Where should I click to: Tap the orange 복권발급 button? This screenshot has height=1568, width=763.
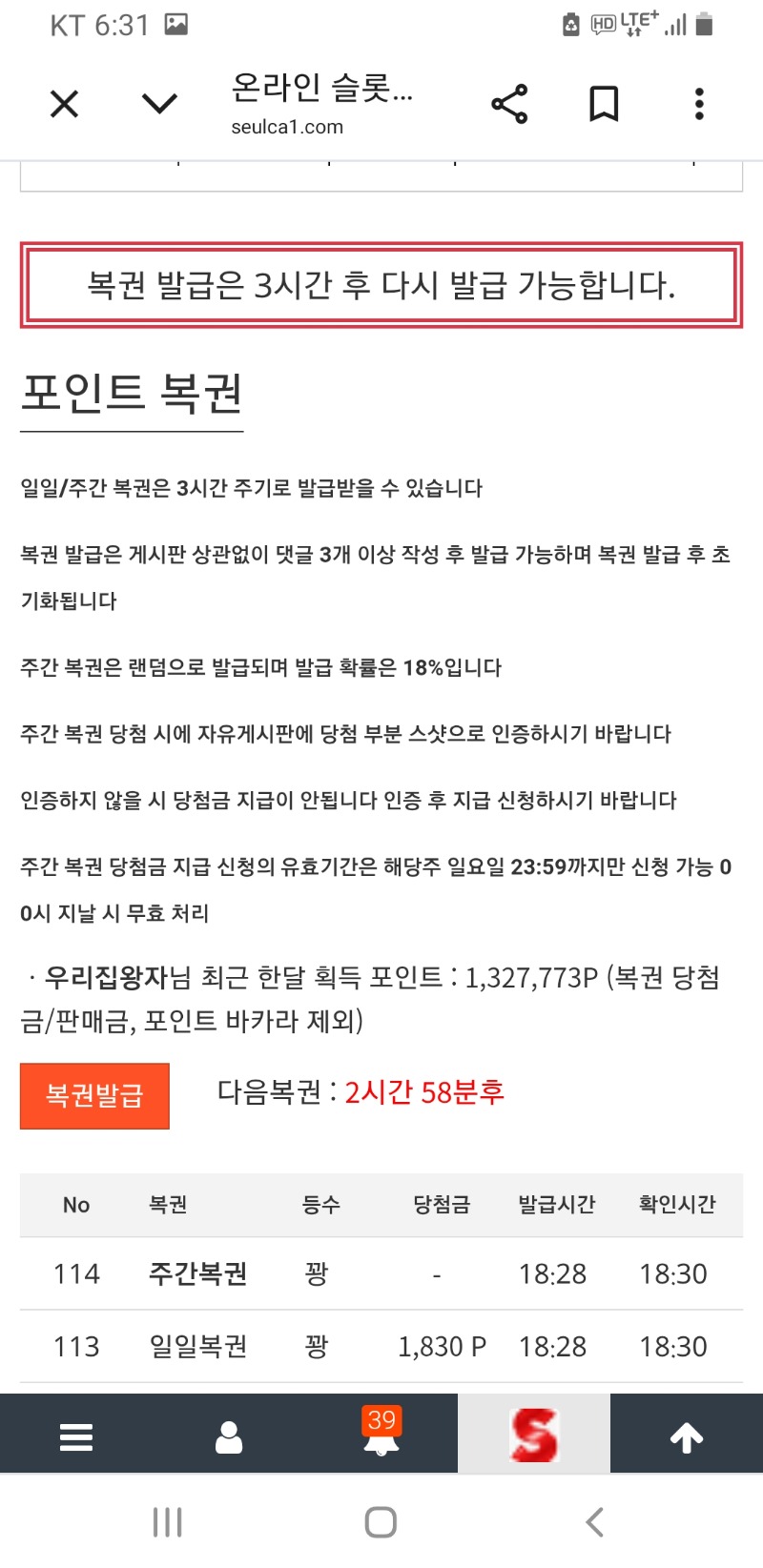click(94, 1096)
